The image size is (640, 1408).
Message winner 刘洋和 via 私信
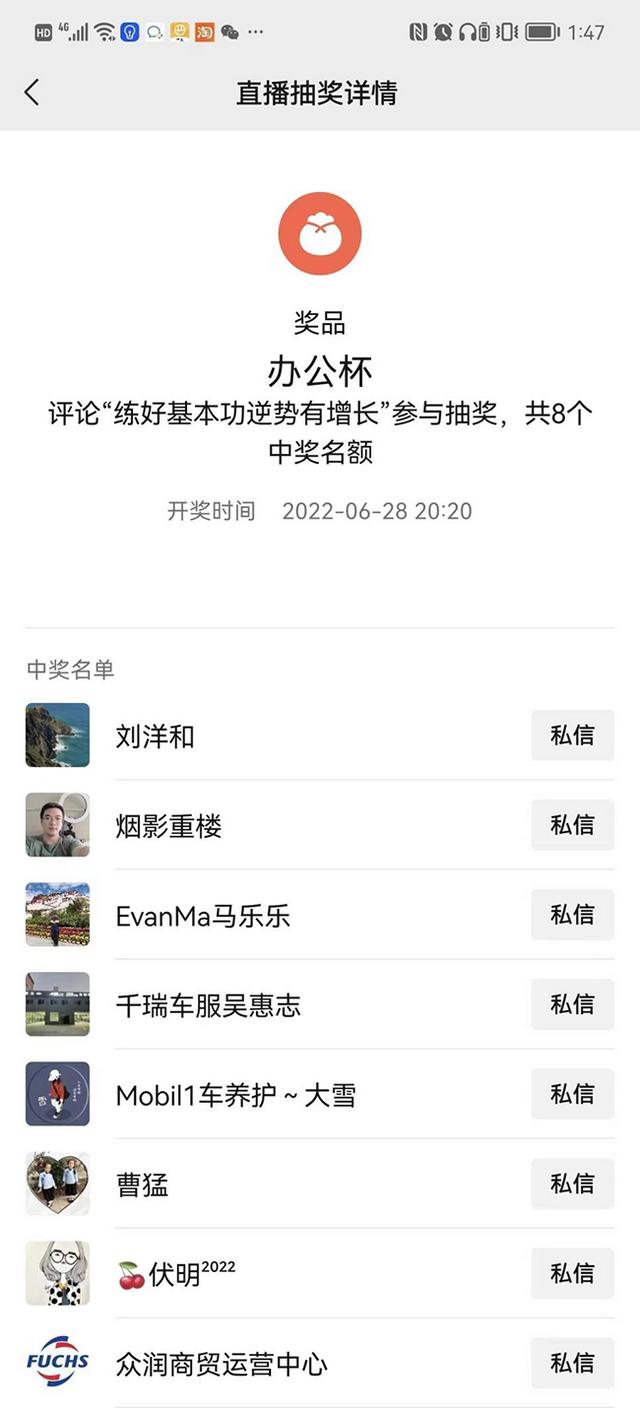pos(572,736)
